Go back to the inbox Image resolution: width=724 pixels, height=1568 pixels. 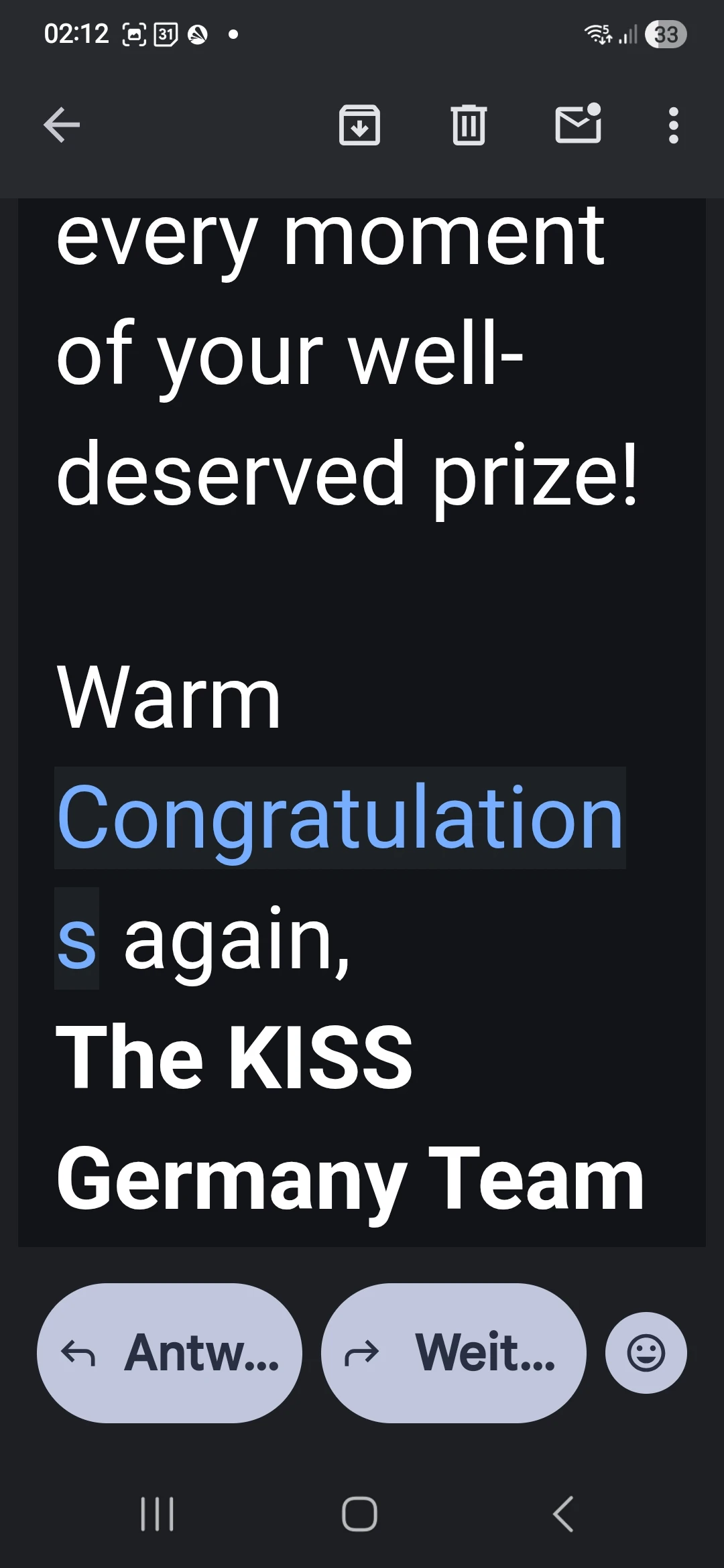62,125
